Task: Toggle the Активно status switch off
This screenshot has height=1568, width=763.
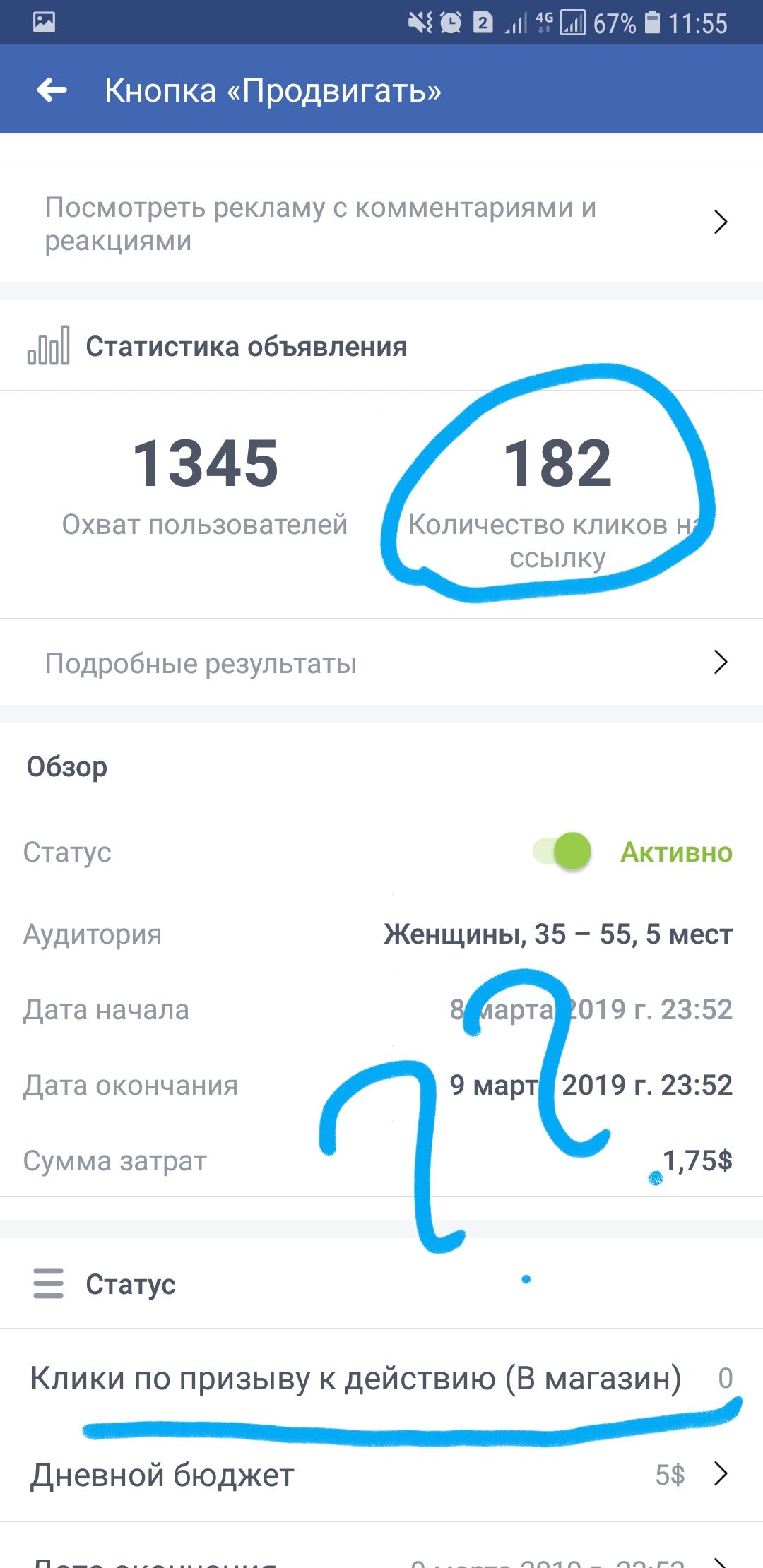Action: coord(562,851)
